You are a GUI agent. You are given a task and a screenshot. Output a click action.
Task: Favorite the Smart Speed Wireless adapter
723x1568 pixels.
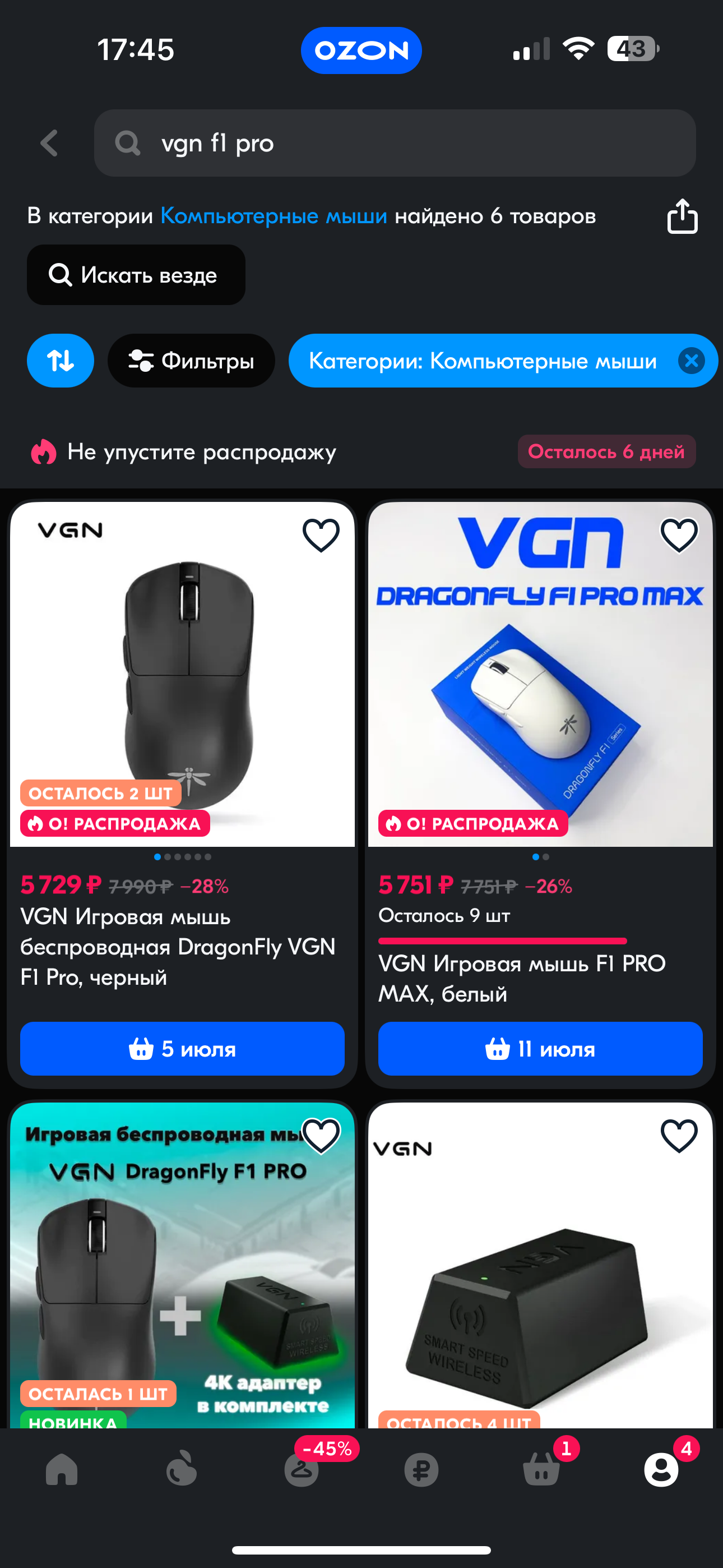679,1136
